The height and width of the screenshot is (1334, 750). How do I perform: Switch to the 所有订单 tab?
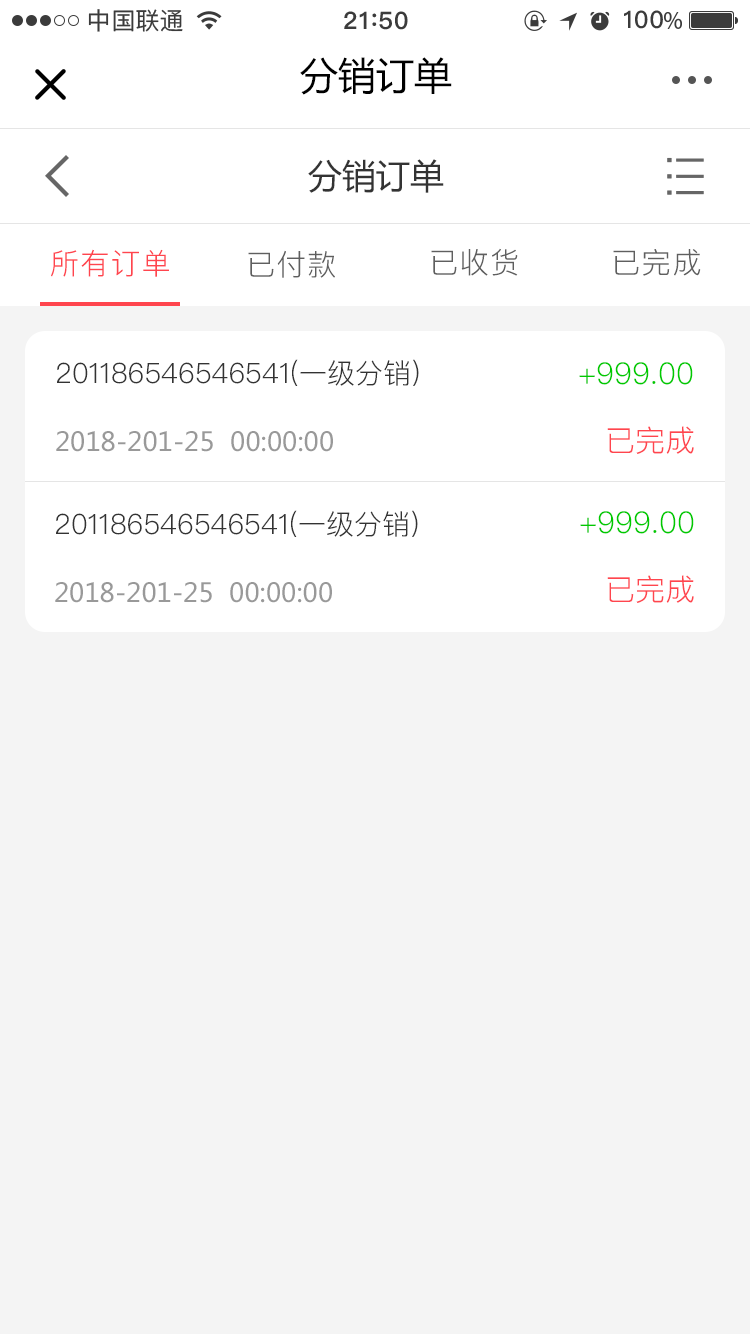[110, 264]
